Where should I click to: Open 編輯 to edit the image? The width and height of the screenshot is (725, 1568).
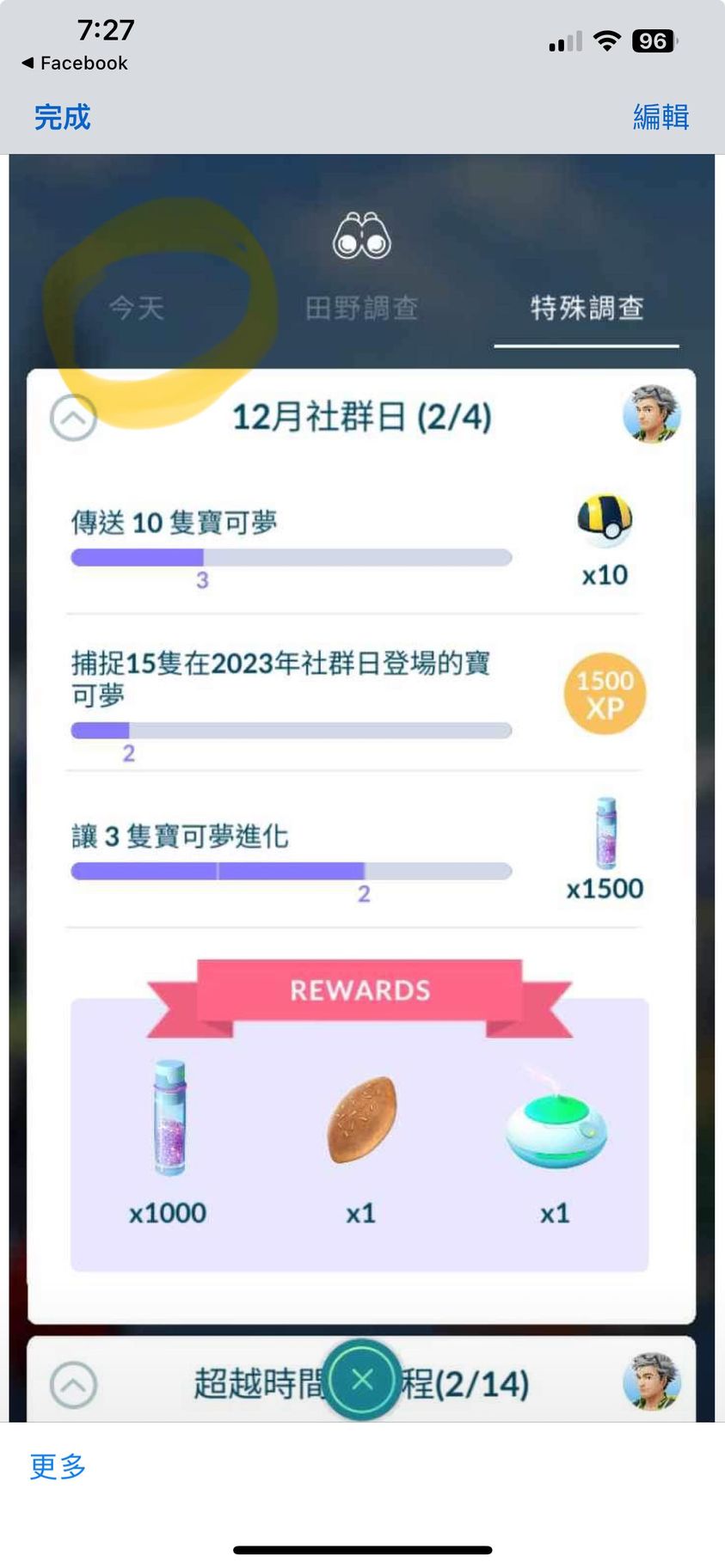(660, 117)
